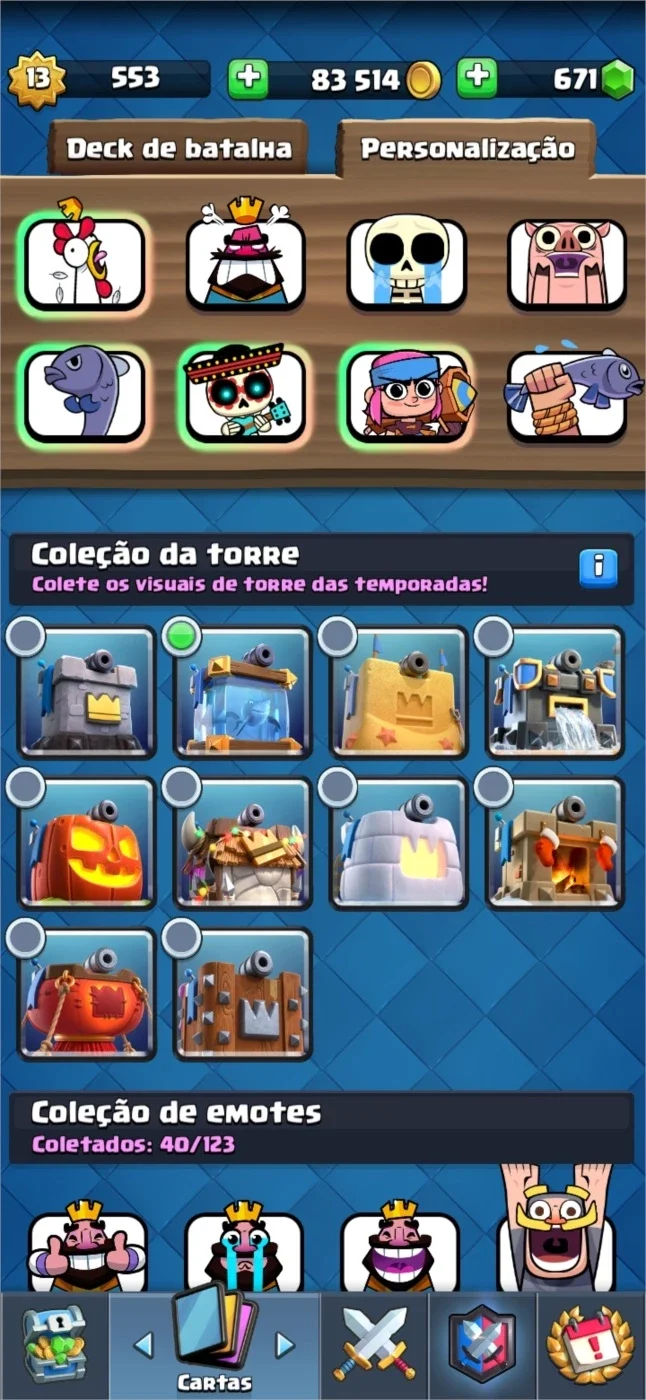
Task: Select the Personalização tab
Action: click(467, 149)
